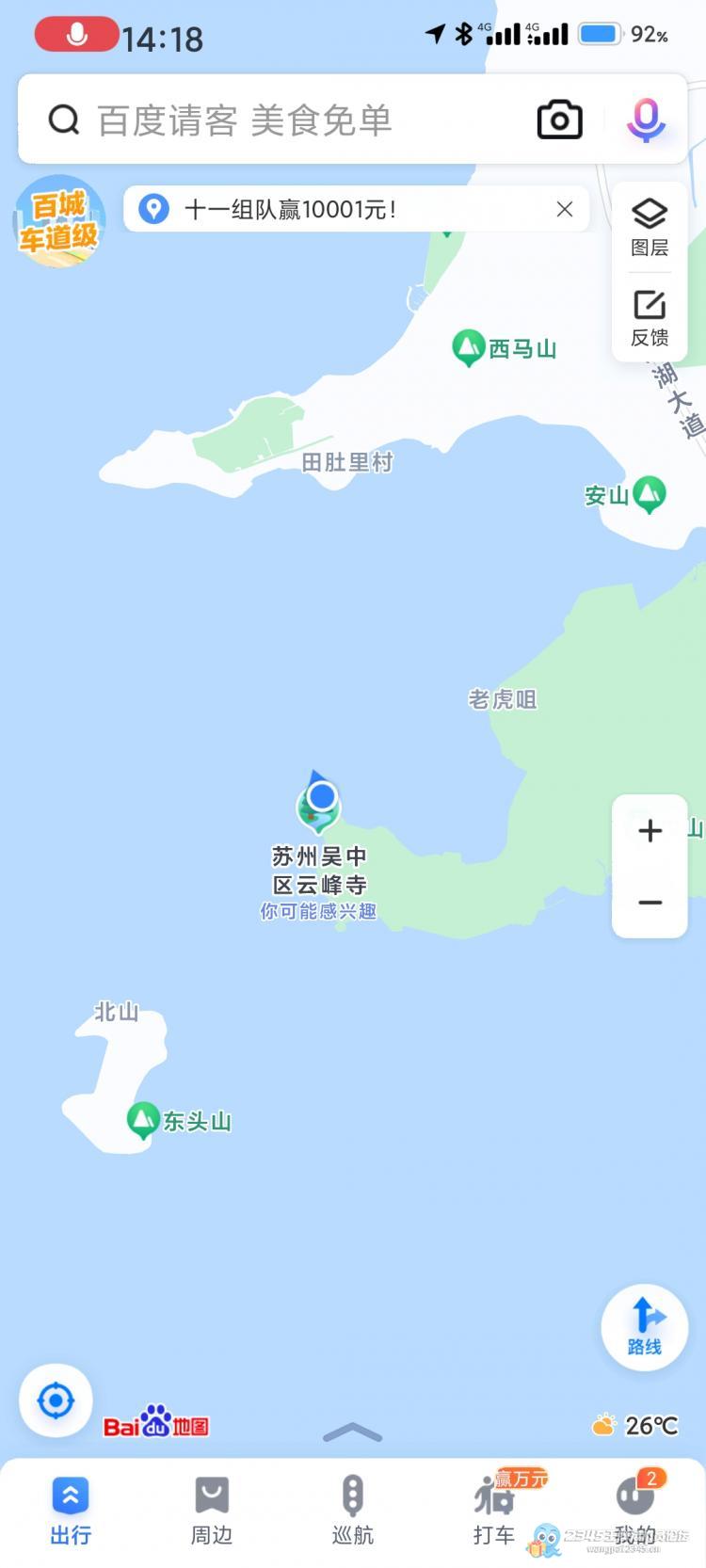Open the 图层 layers panel
The image size is (706, 1568).
[650, 227]
